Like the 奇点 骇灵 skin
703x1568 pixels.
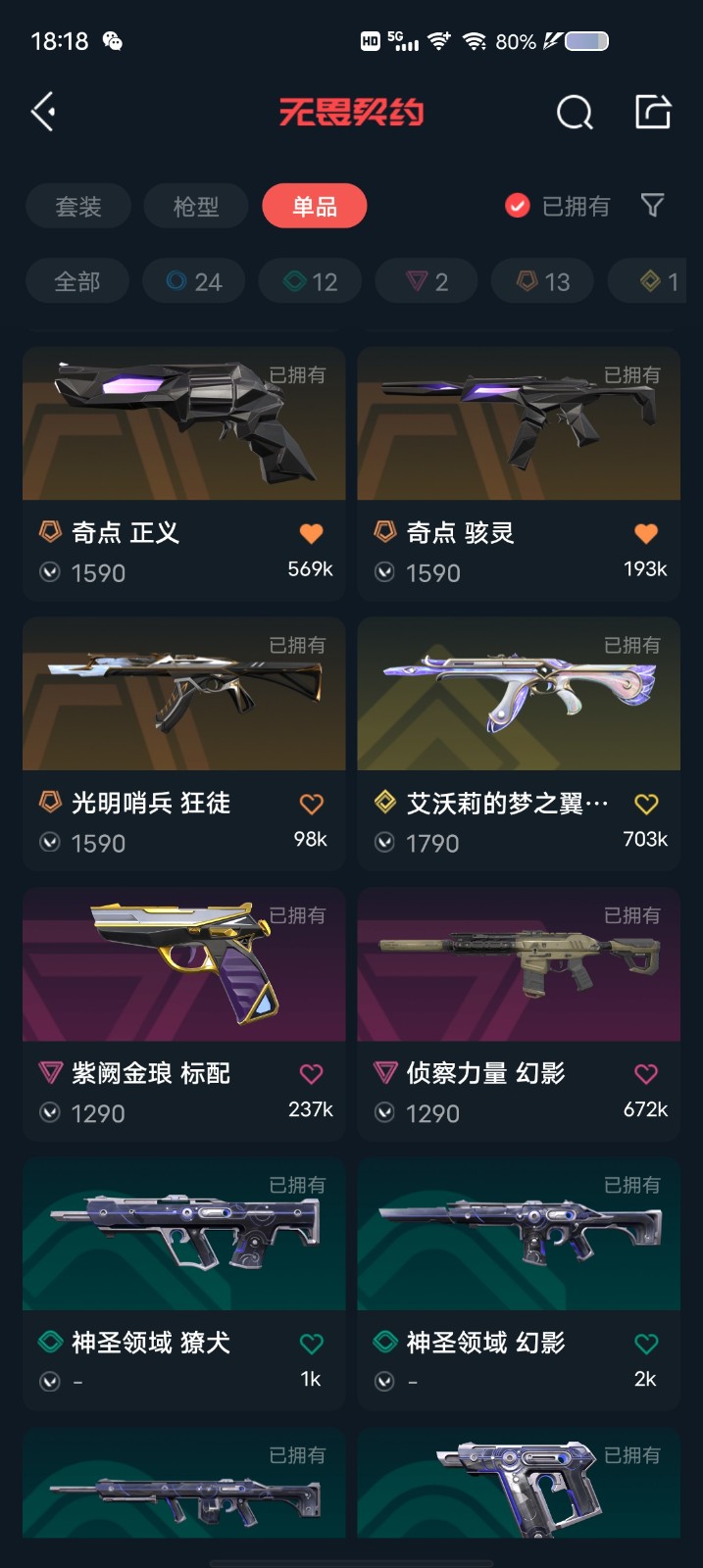646,533
